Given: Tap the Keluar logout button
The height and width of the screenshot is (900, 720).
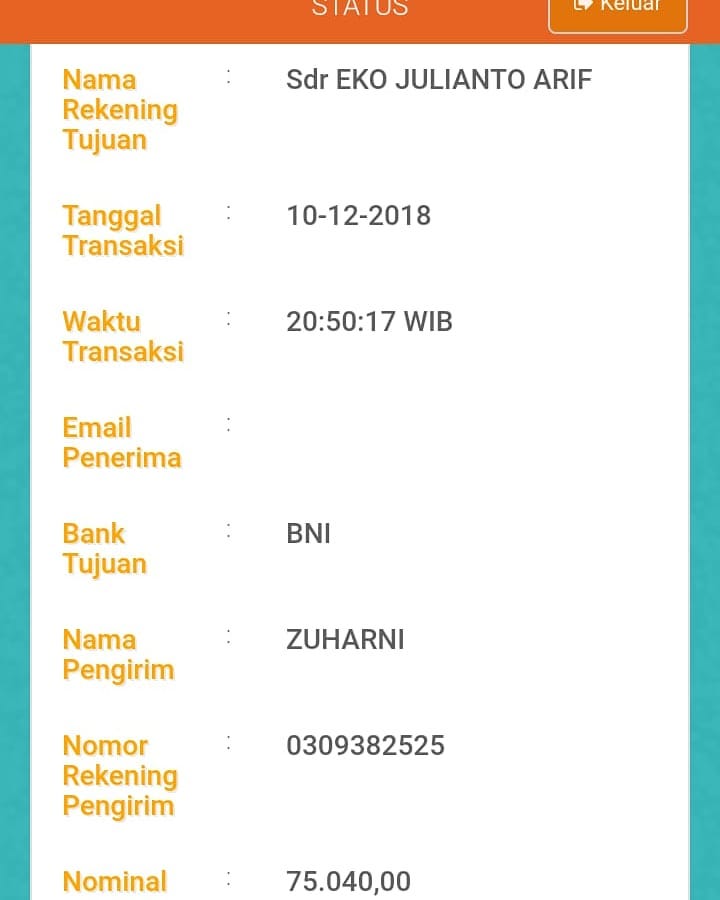Looking at the screenshot, I should pos(618,15).
